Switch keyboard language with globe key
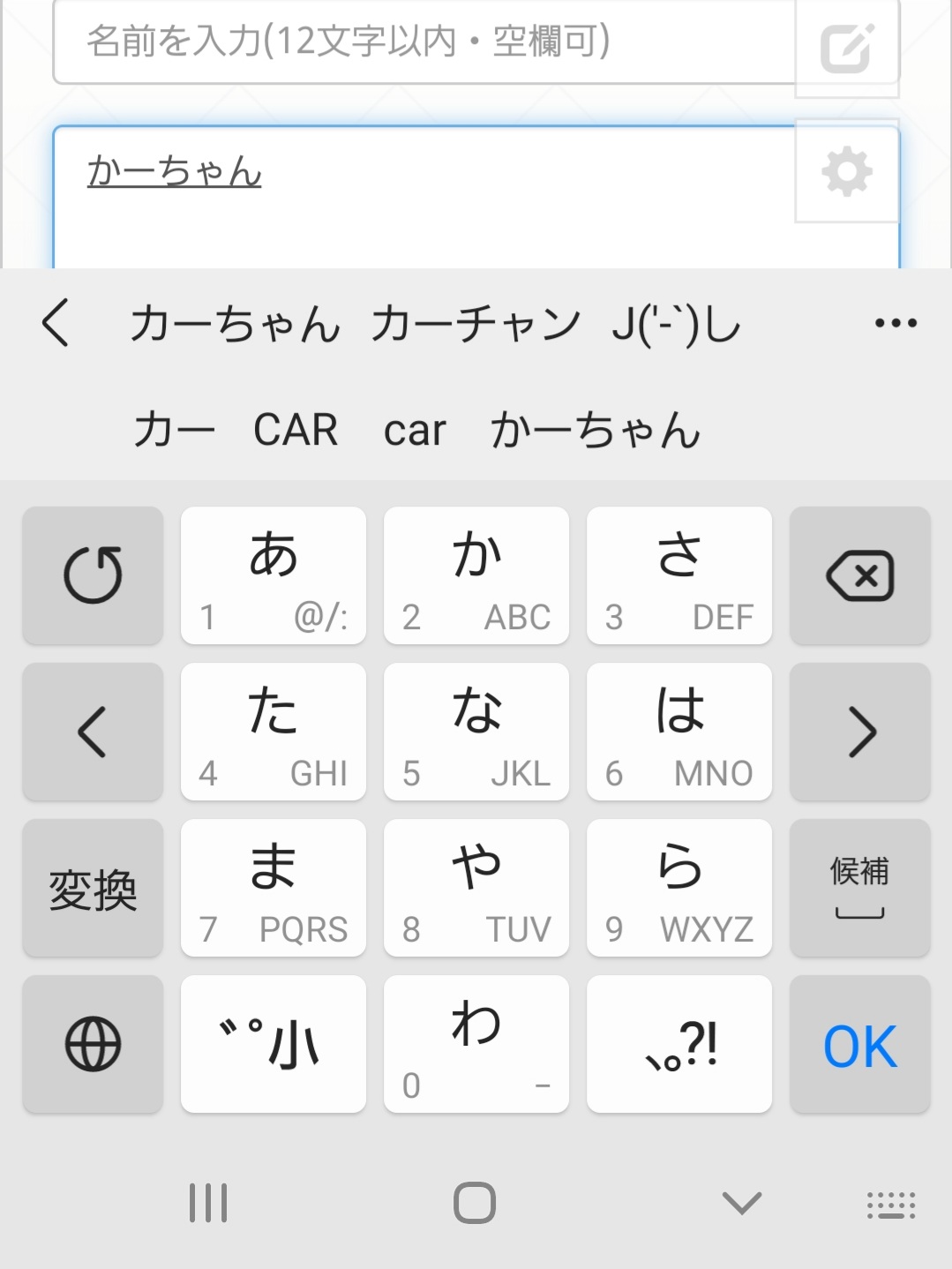Viewport: 952px width, 1269px height. click(x=93, y=1044)
